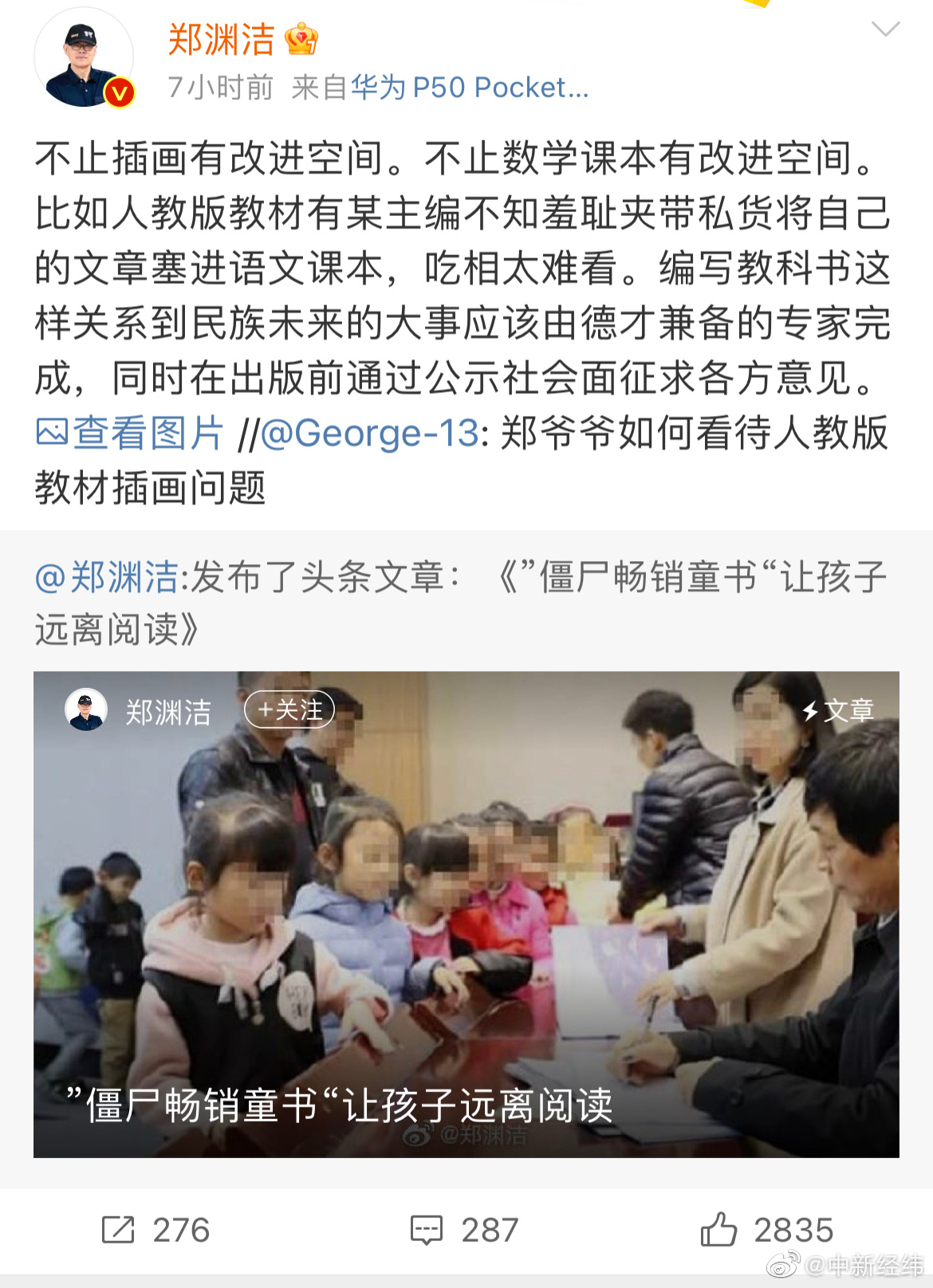Repost this post with 276 reposts
933x1288 pixels.
tap(155, 1230)
